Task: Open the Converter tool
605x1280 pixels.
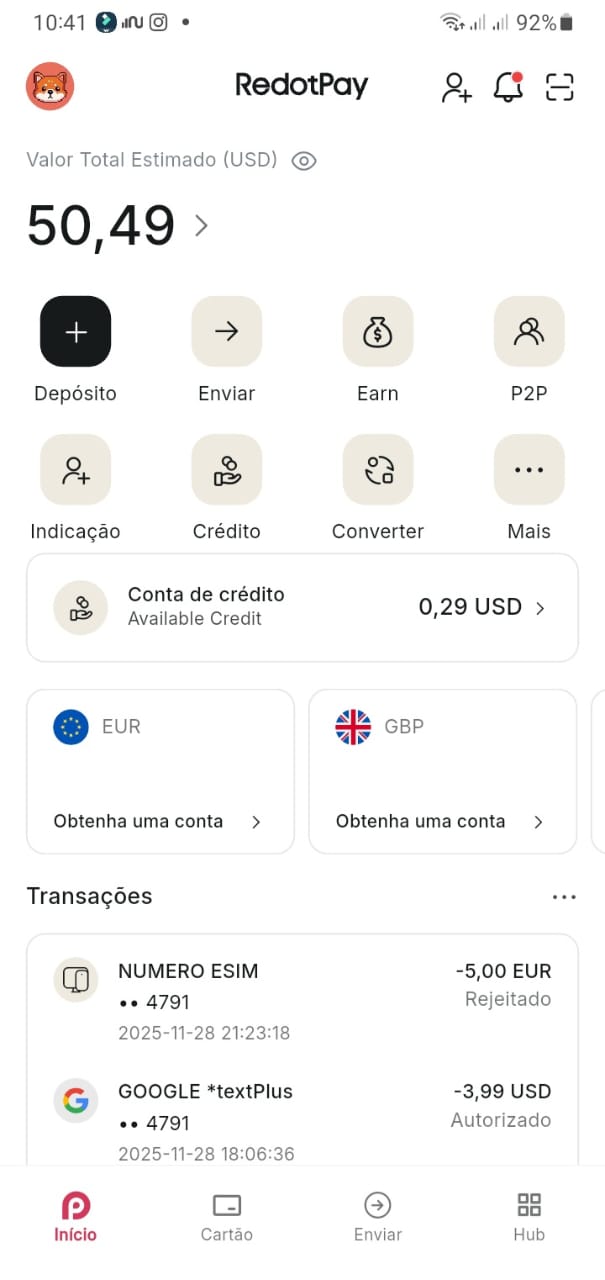Action: coord(378,469)
